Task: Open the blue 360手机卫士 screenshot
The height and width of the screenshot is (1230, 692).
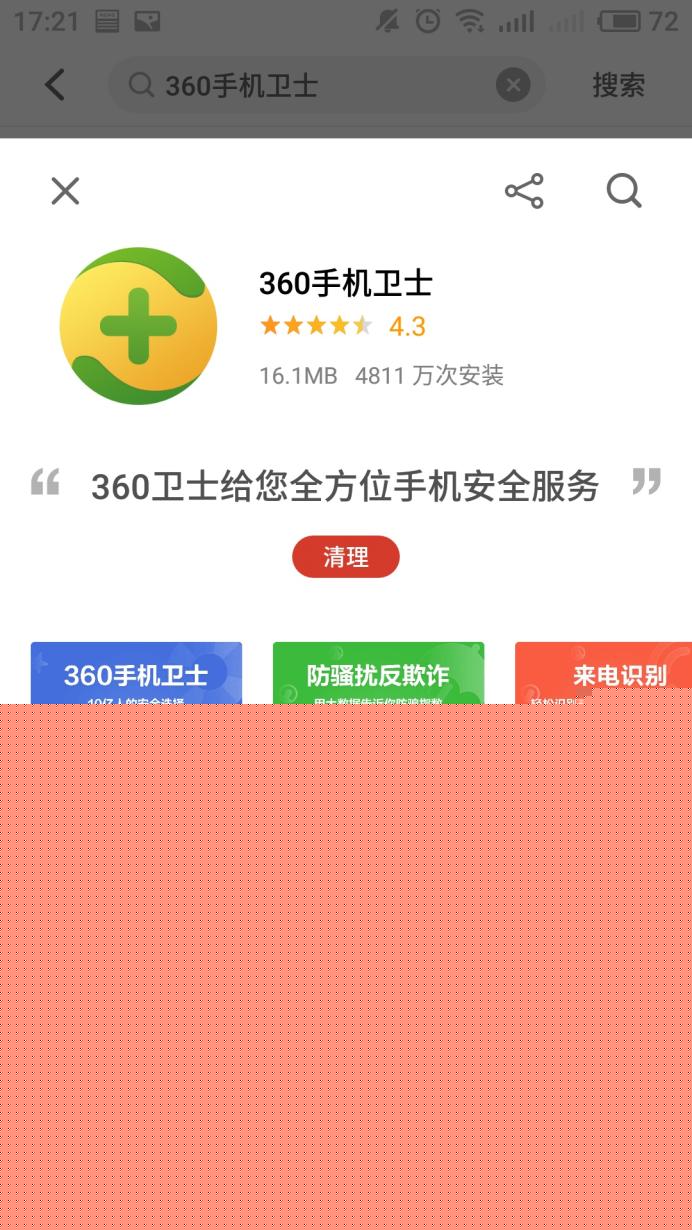Action: pyautogui.click(x=136, y=673)
